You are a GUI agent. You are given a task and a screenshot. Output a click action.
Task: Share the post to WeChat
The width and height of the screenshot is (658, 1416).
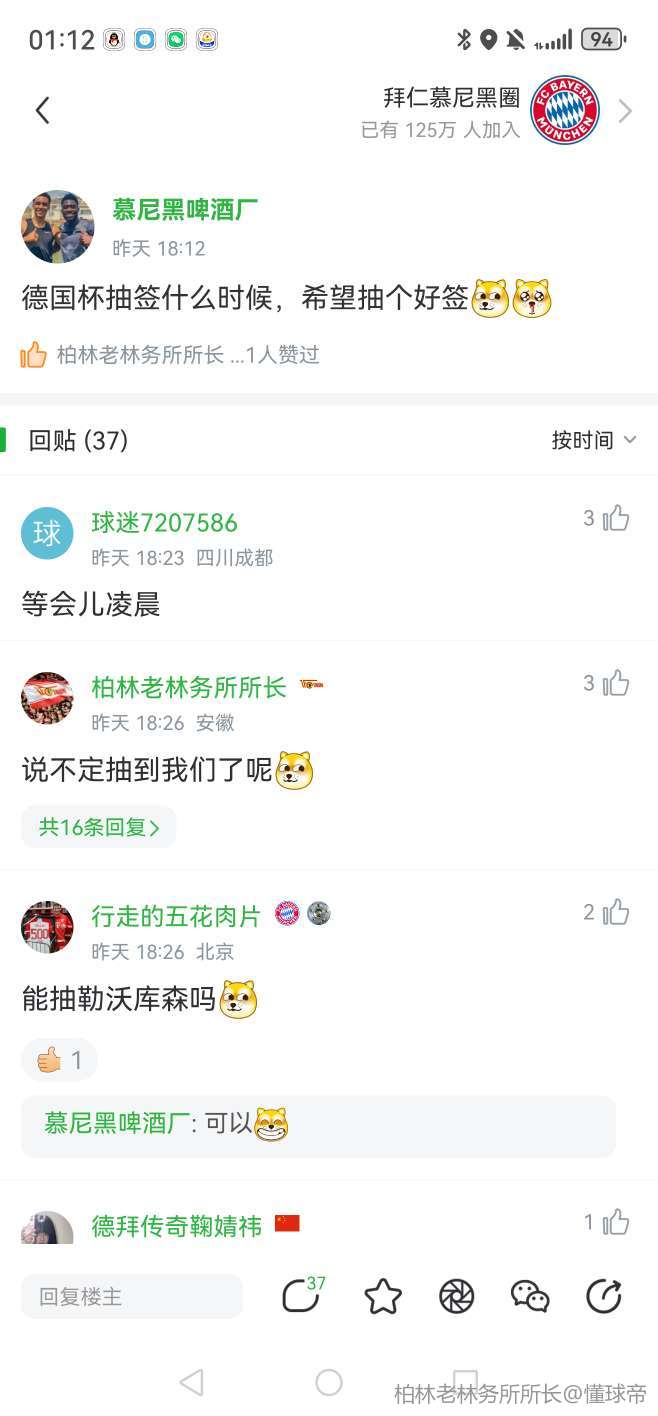530,1297
